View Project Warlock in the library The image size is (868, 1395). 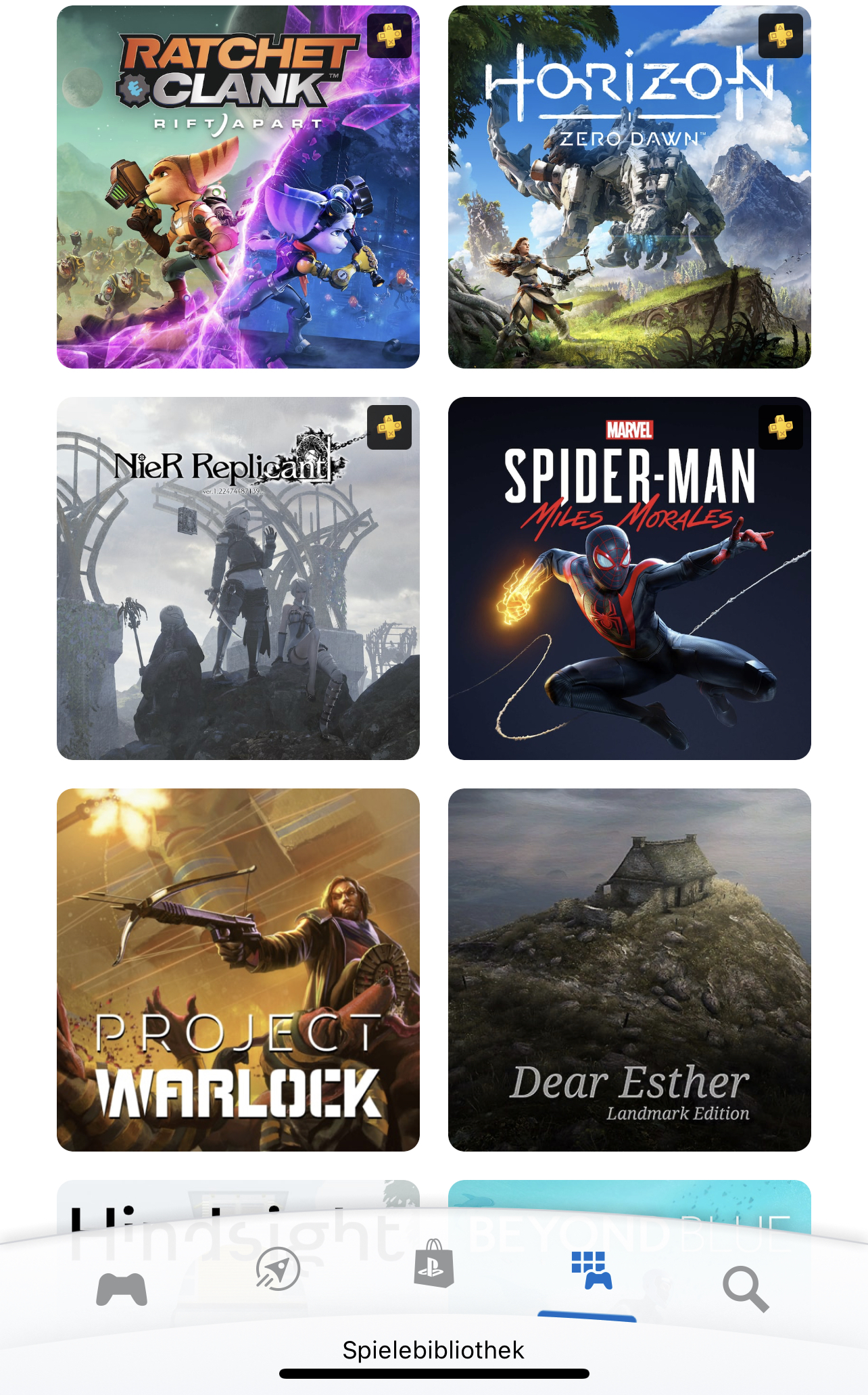coord(238,969)
